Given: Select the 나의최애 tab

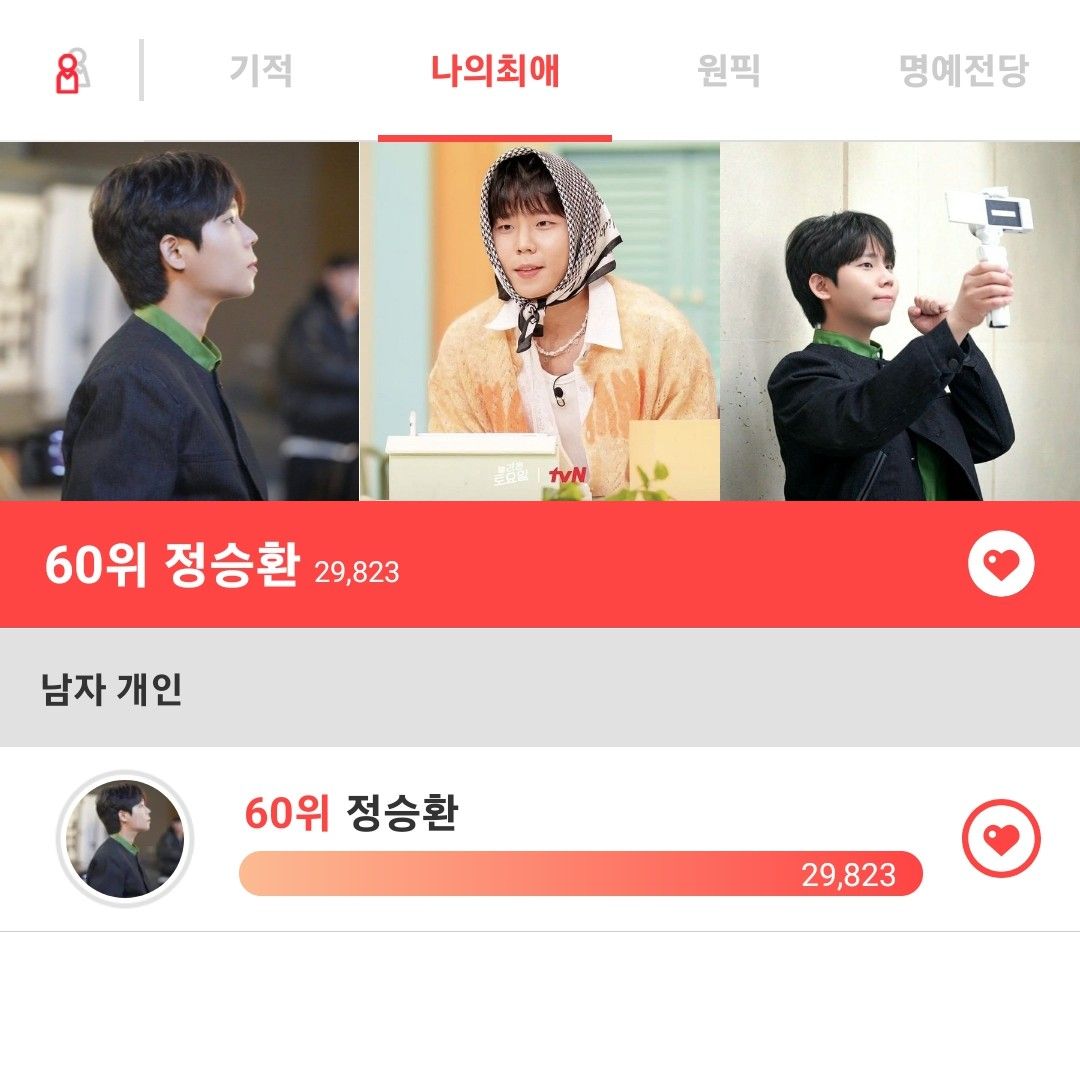Looking at the screenshot, I should point(495,71).
